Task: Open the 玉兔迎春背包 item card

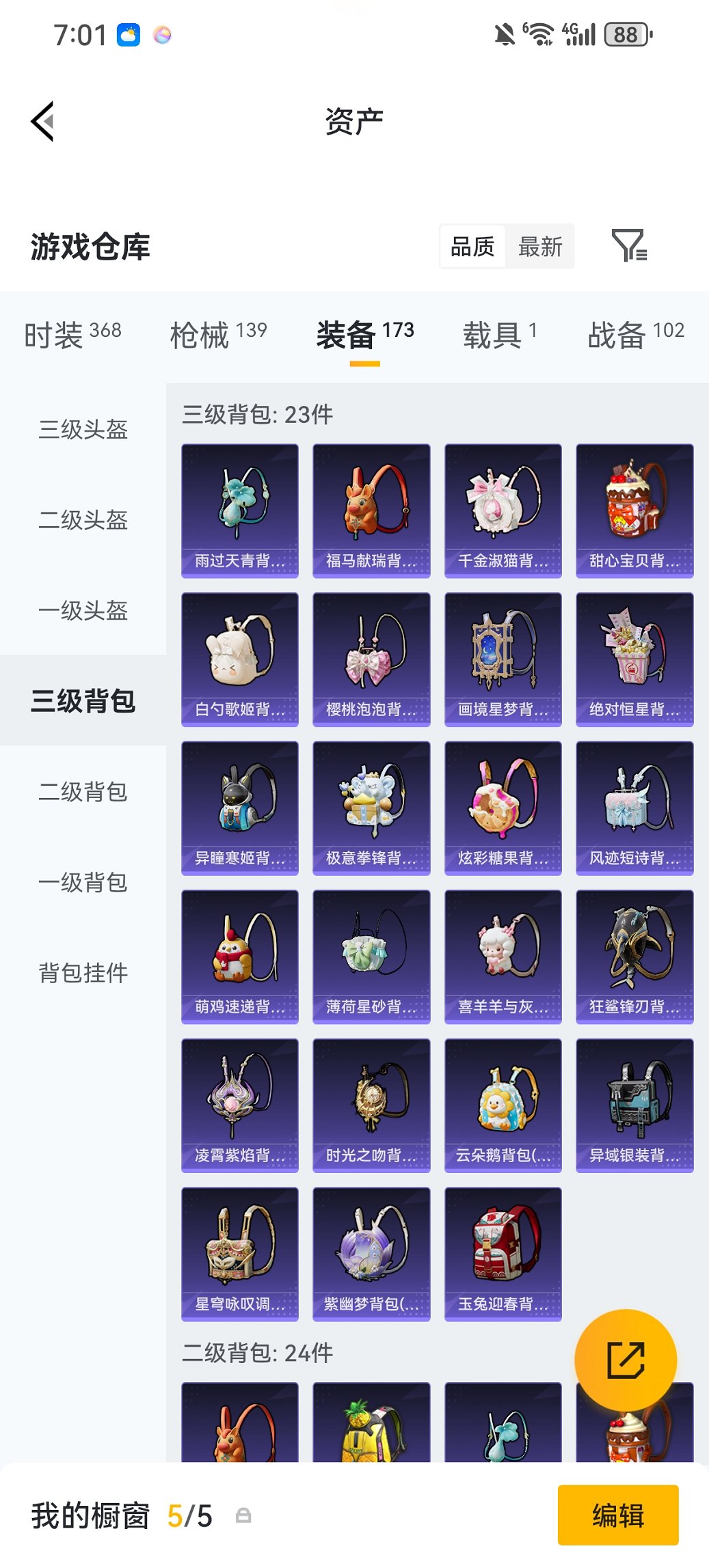Action: click(x=503, y=1254)
